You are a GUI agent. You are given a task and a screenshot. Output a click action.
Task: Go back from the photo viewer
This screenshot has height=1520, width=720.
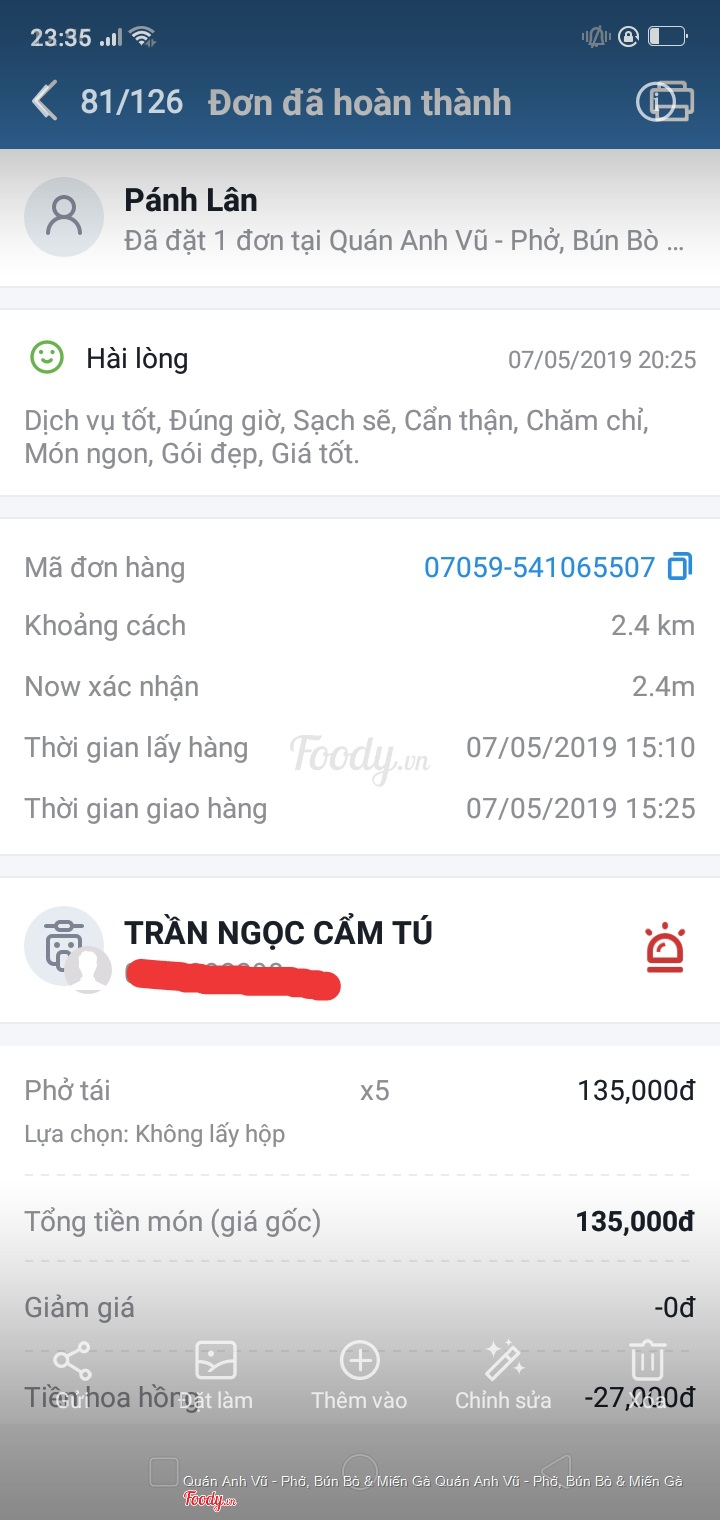pyautogui.click(x=45, y=102)
